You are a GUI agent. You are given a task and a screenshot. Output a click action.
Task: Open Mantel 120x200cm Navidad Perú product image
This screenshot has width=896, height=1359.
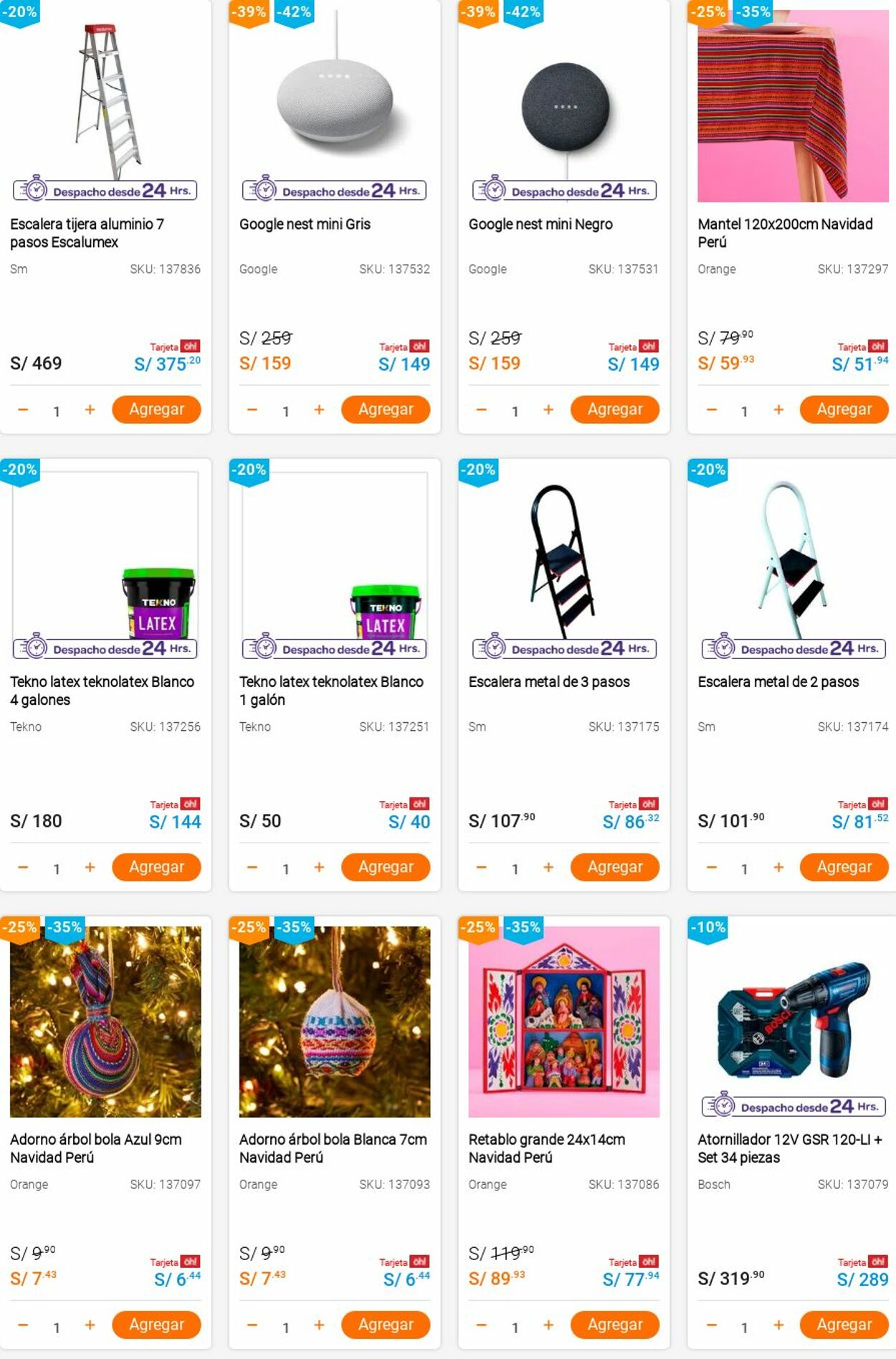click(793, 105)
